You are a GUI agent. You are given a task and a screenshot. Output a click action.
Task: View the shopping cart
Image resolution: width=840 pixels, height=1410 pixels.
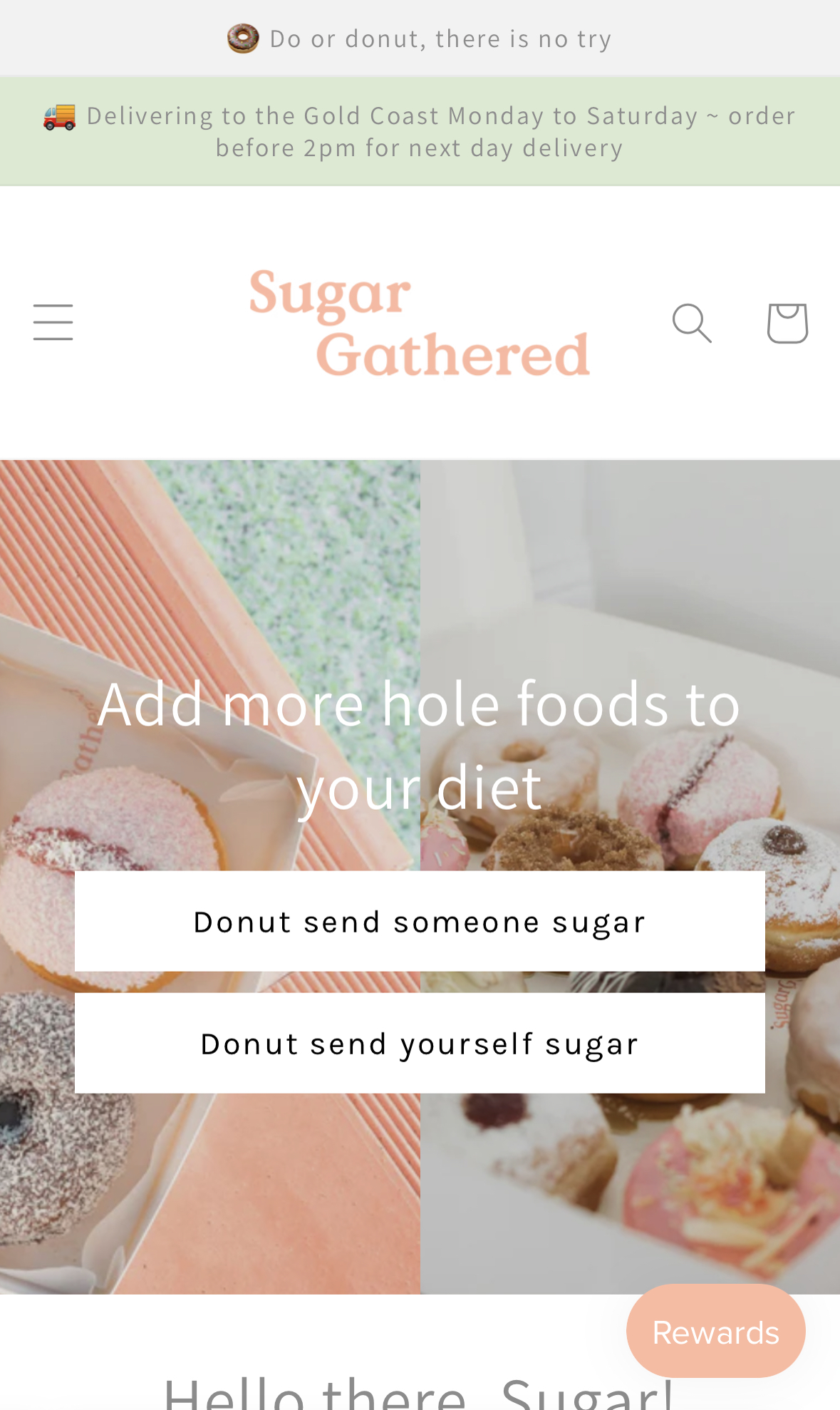coord(787,323)
